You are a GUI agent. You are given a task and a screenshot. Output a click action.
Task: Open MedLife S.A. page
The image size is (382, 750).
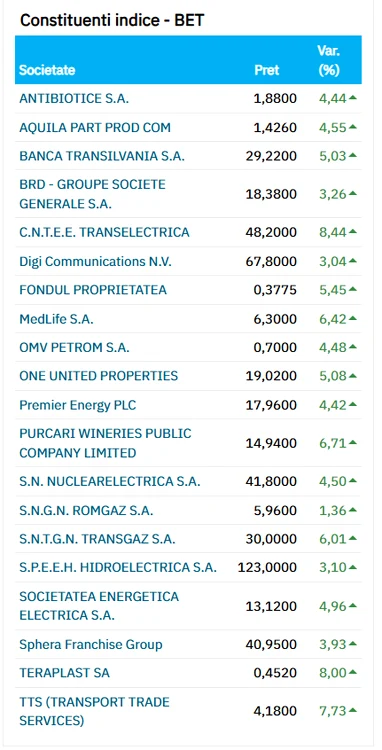[x=56, y=319]
